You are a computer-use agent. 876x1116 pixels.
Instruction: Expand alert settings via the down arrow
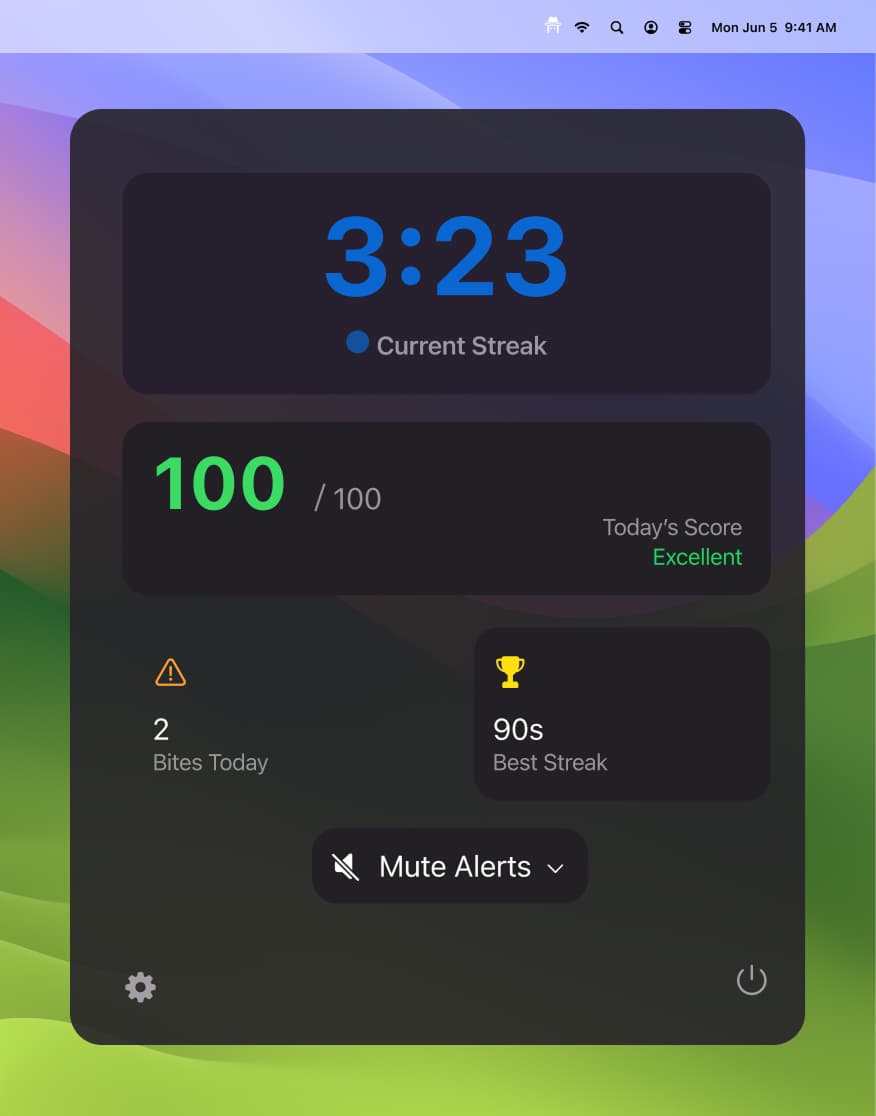(556, 868)
